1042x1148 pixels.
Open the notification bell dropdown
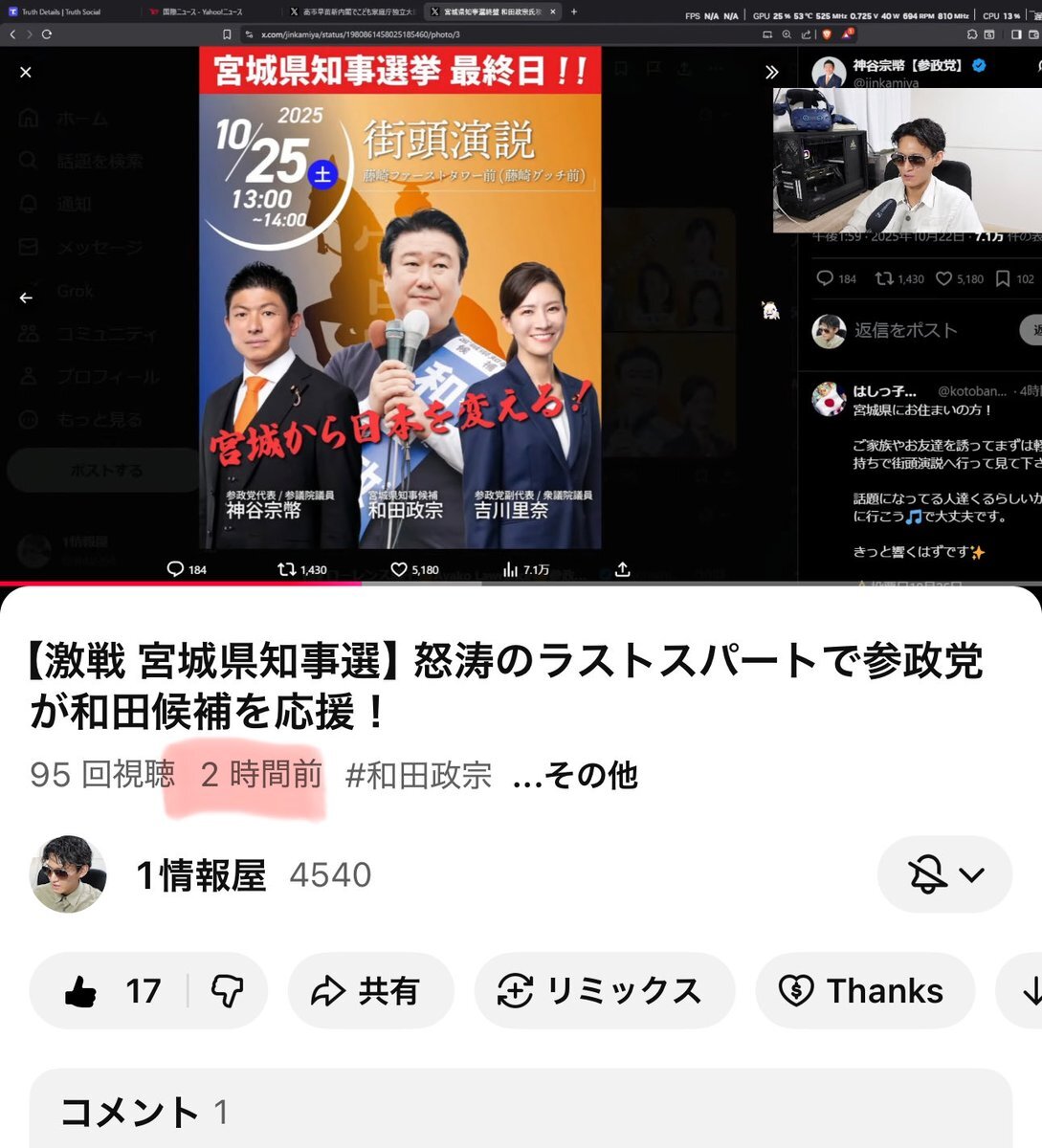pos(944,874)
